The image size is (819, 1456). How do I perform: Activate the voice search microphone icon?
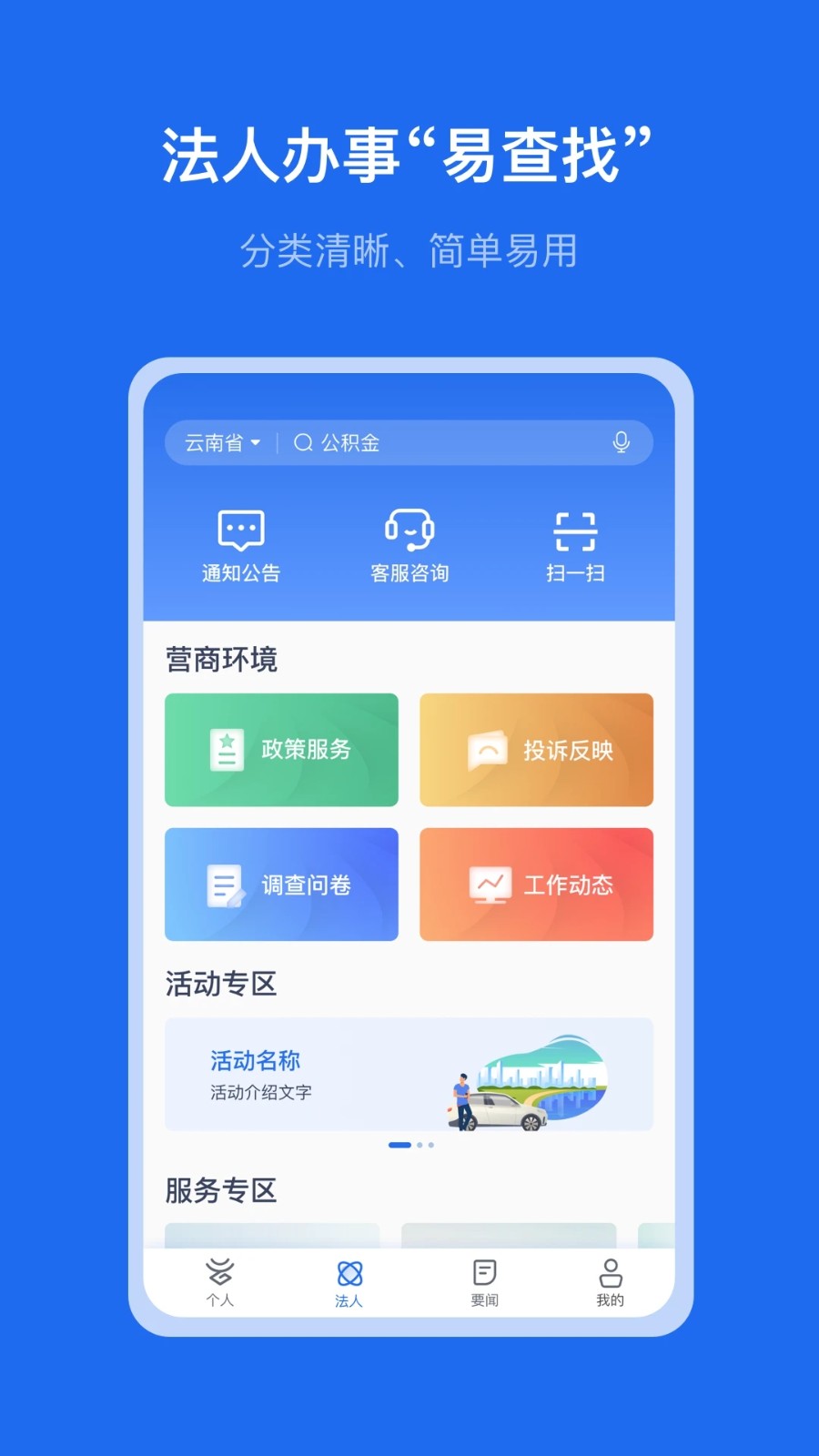(x=622, y=443)
